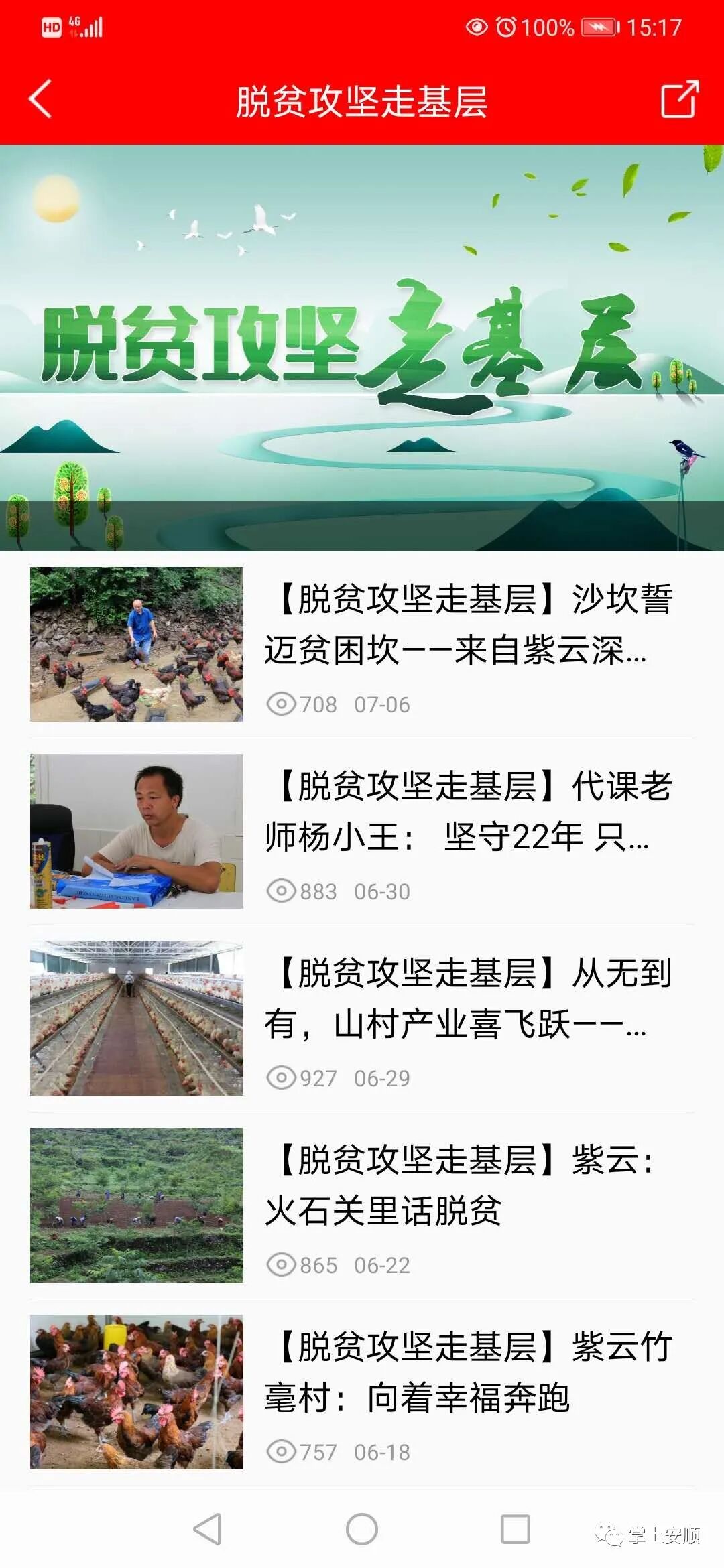
Task: Share this topic page
Action: coord(679,100)
